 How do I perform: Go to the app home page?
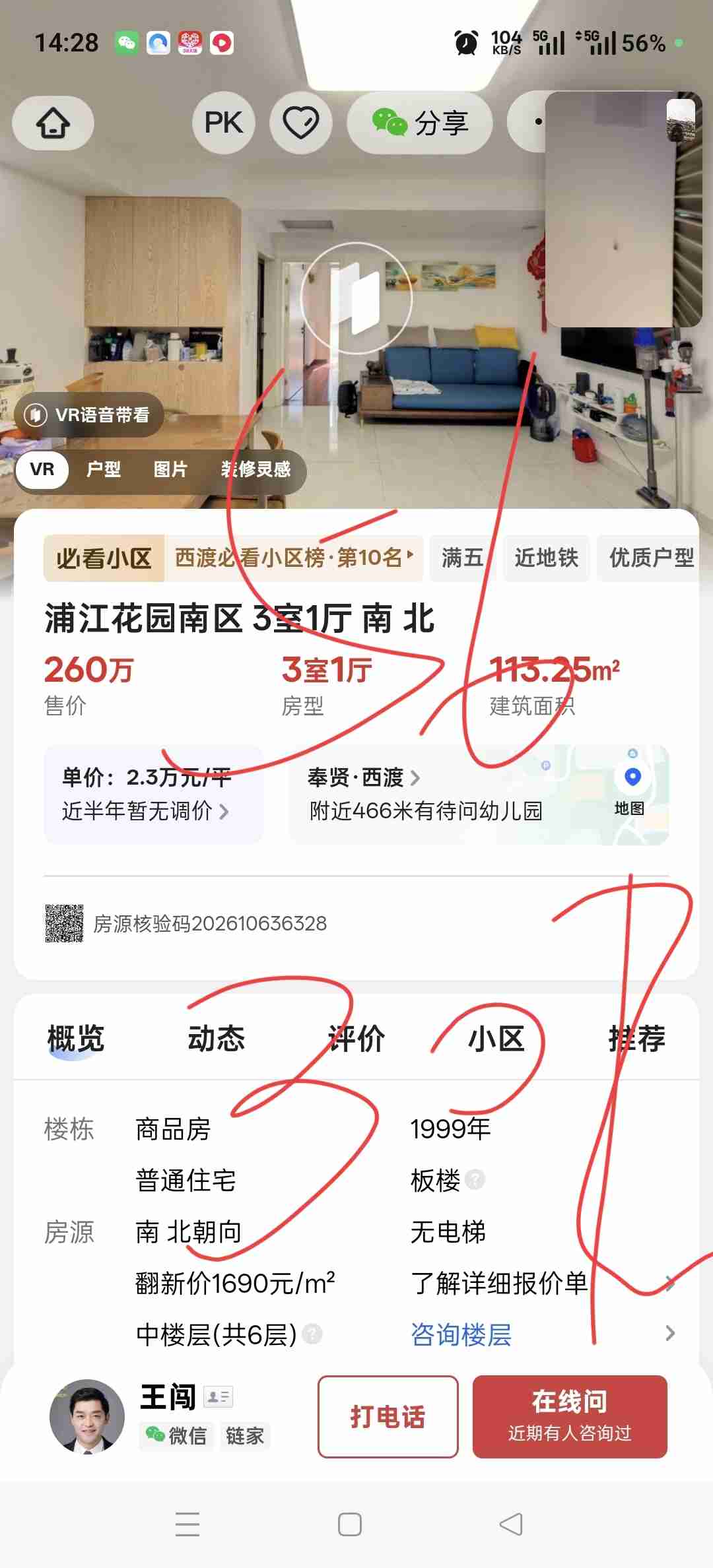coord(53,123)
